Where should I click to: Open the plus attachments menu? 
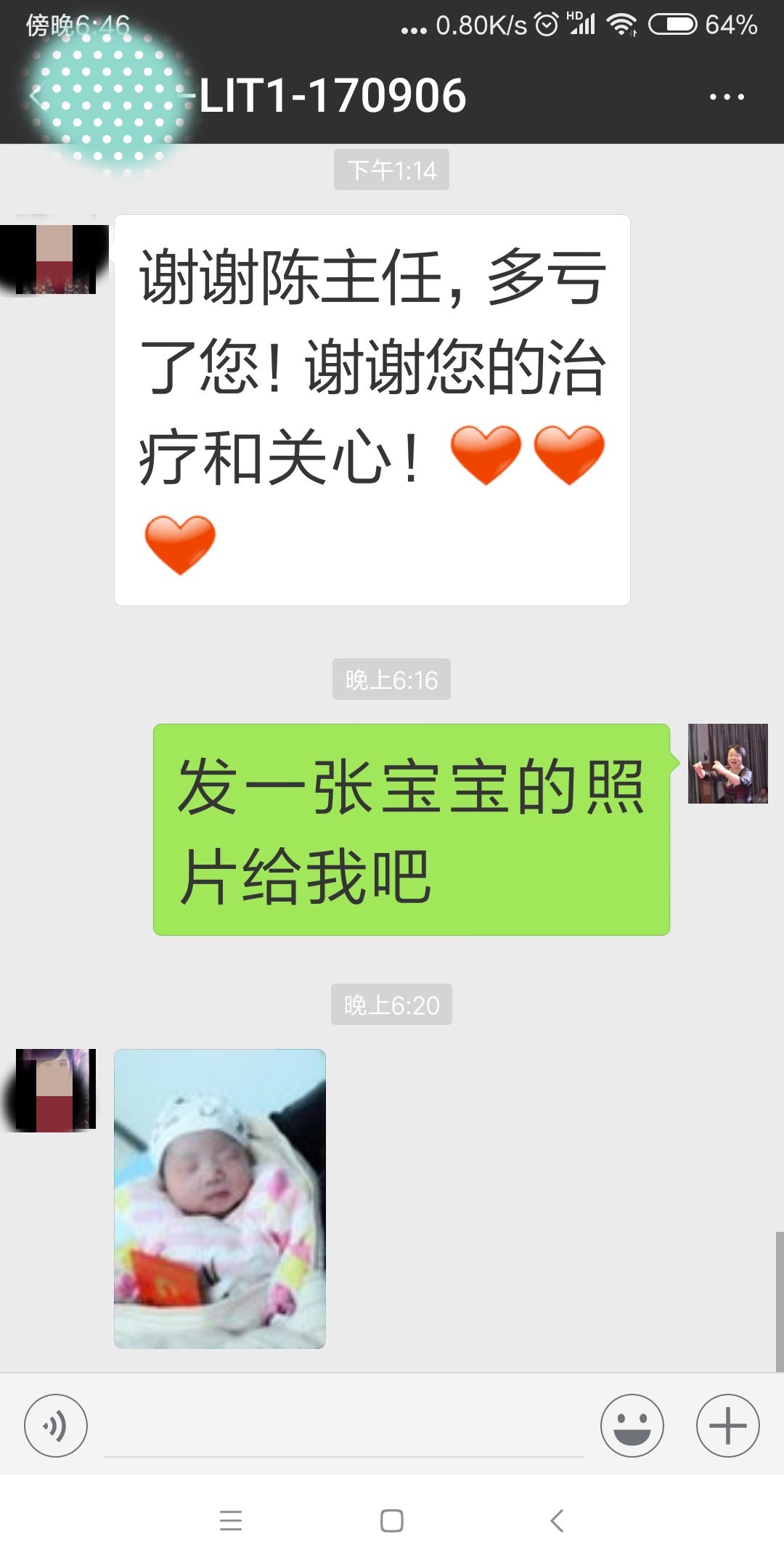[x=728, y=1426]
